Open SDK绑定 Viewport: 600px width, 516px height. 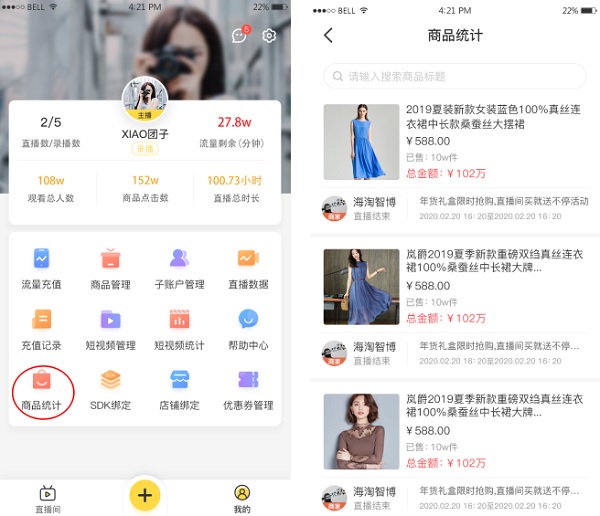(110, 389)
